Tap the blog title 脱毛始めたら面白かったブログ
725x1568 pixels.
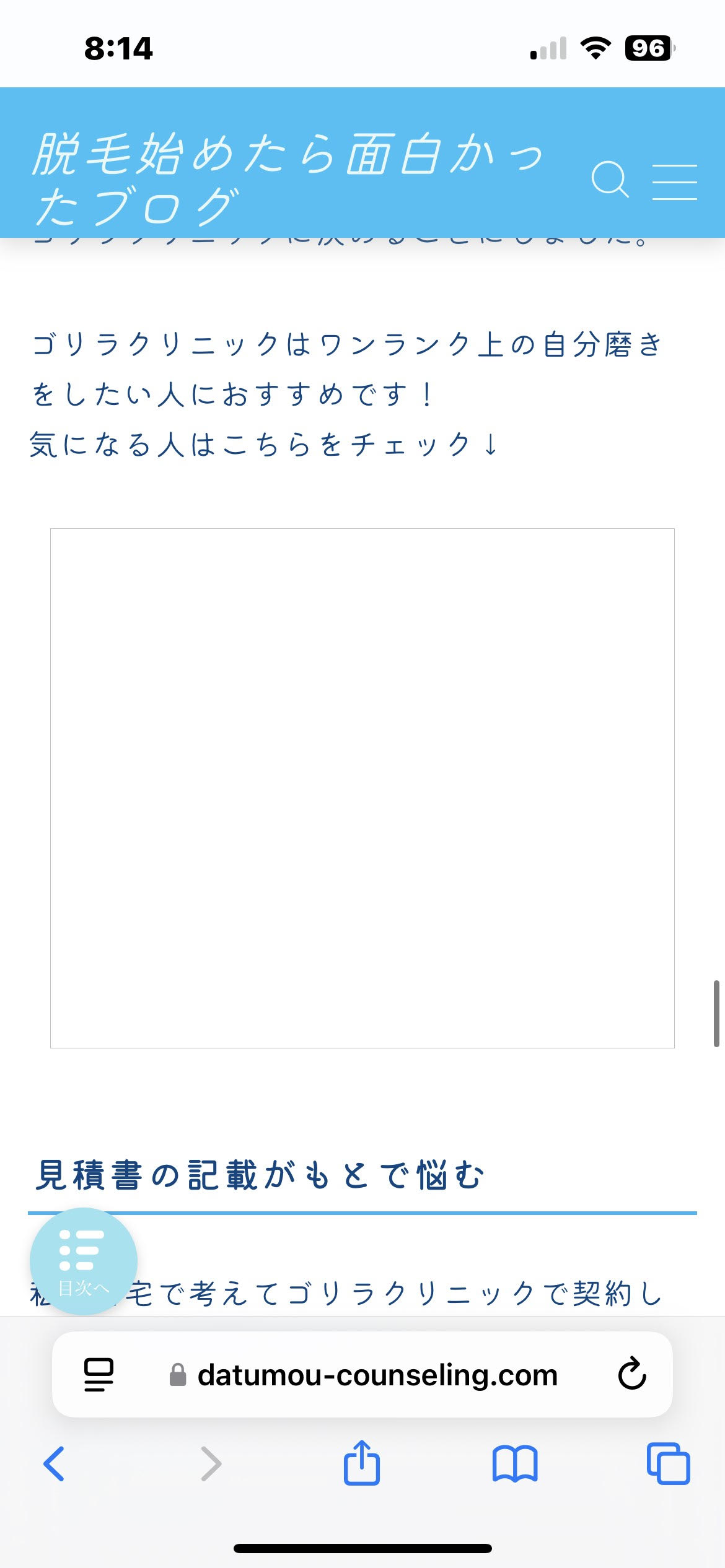point(288,180)
